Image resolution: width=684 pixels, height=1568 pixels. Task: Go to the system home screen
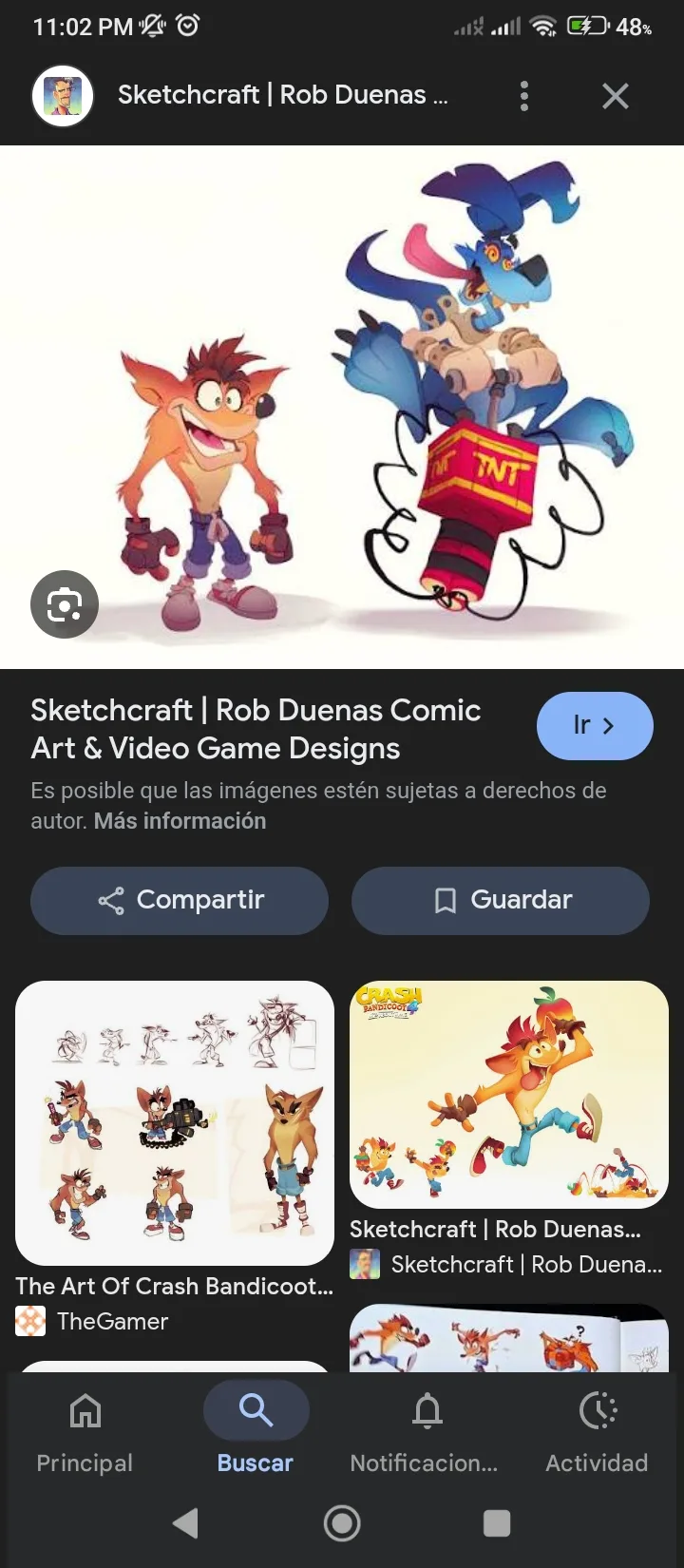342,1523
